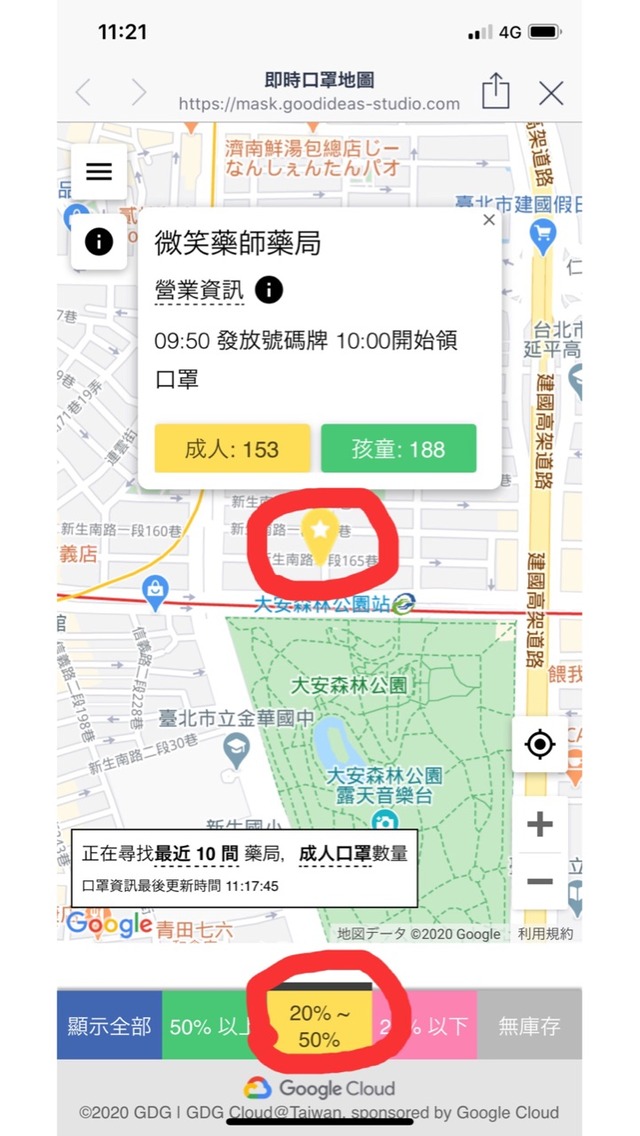Open the hamburger menu on the map
The image size is (640, 1136).
tap(99, 172)
